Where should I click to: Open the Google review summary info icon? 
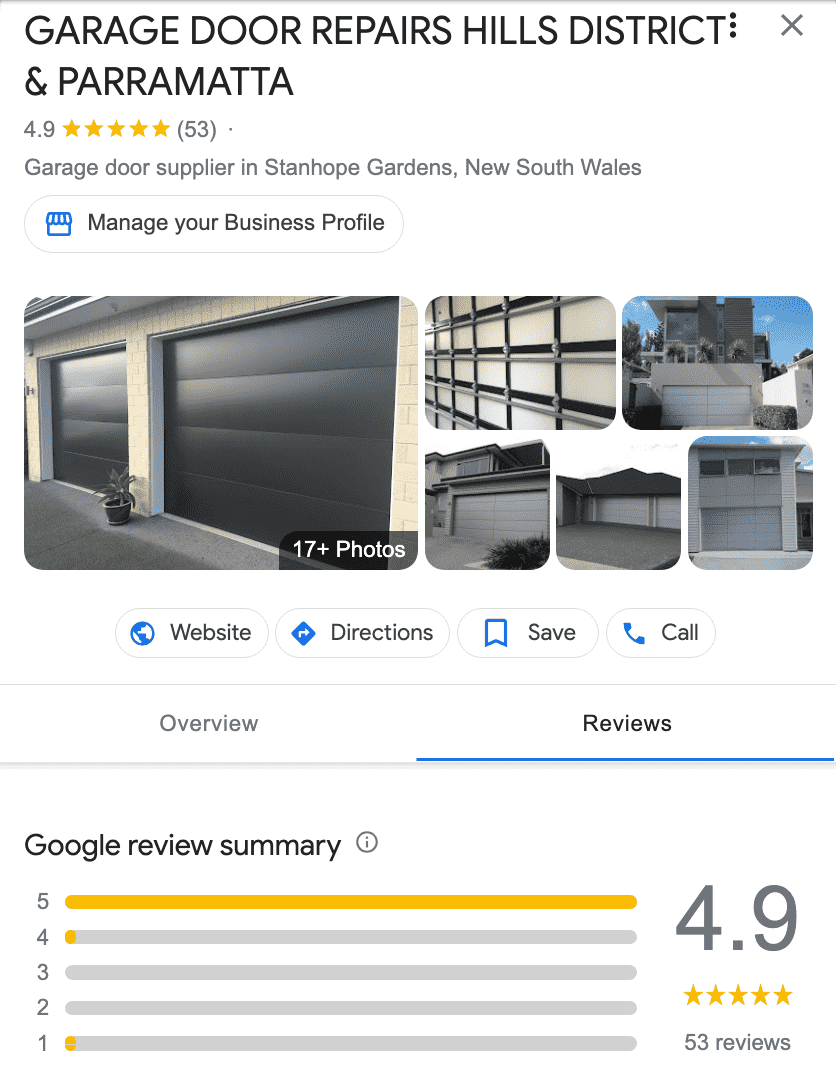[367, 843]
